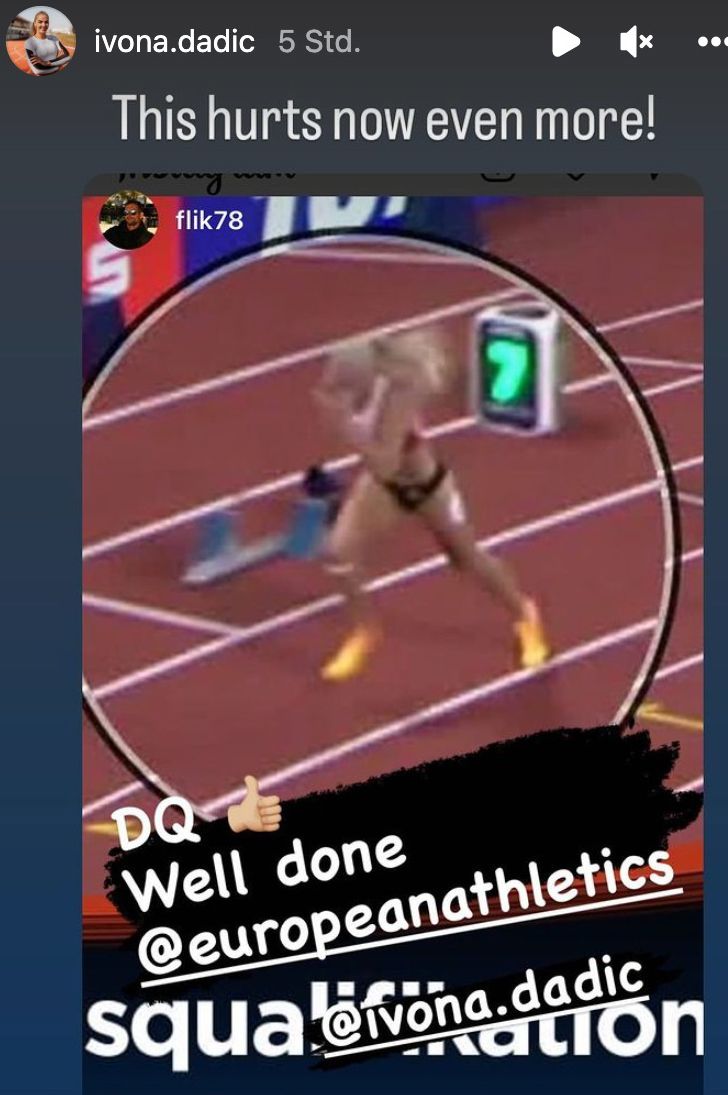Viewport: 728px width, 1095px height.
Task: Open ivona.dadic's profile picture
Action: (40, 41)
